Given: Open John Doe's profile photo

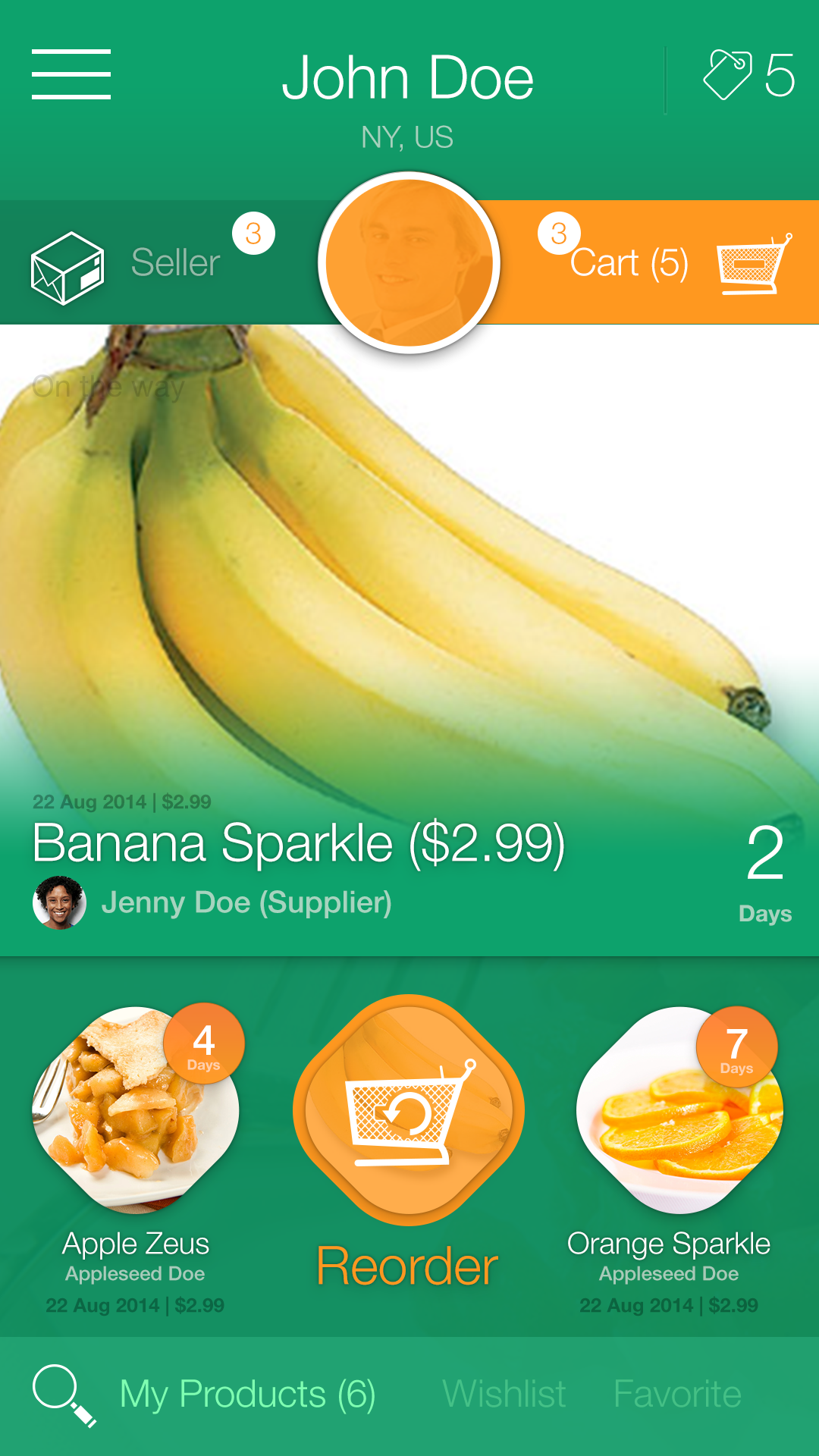Looking at the screenshot, I should [x=409, y=262].
